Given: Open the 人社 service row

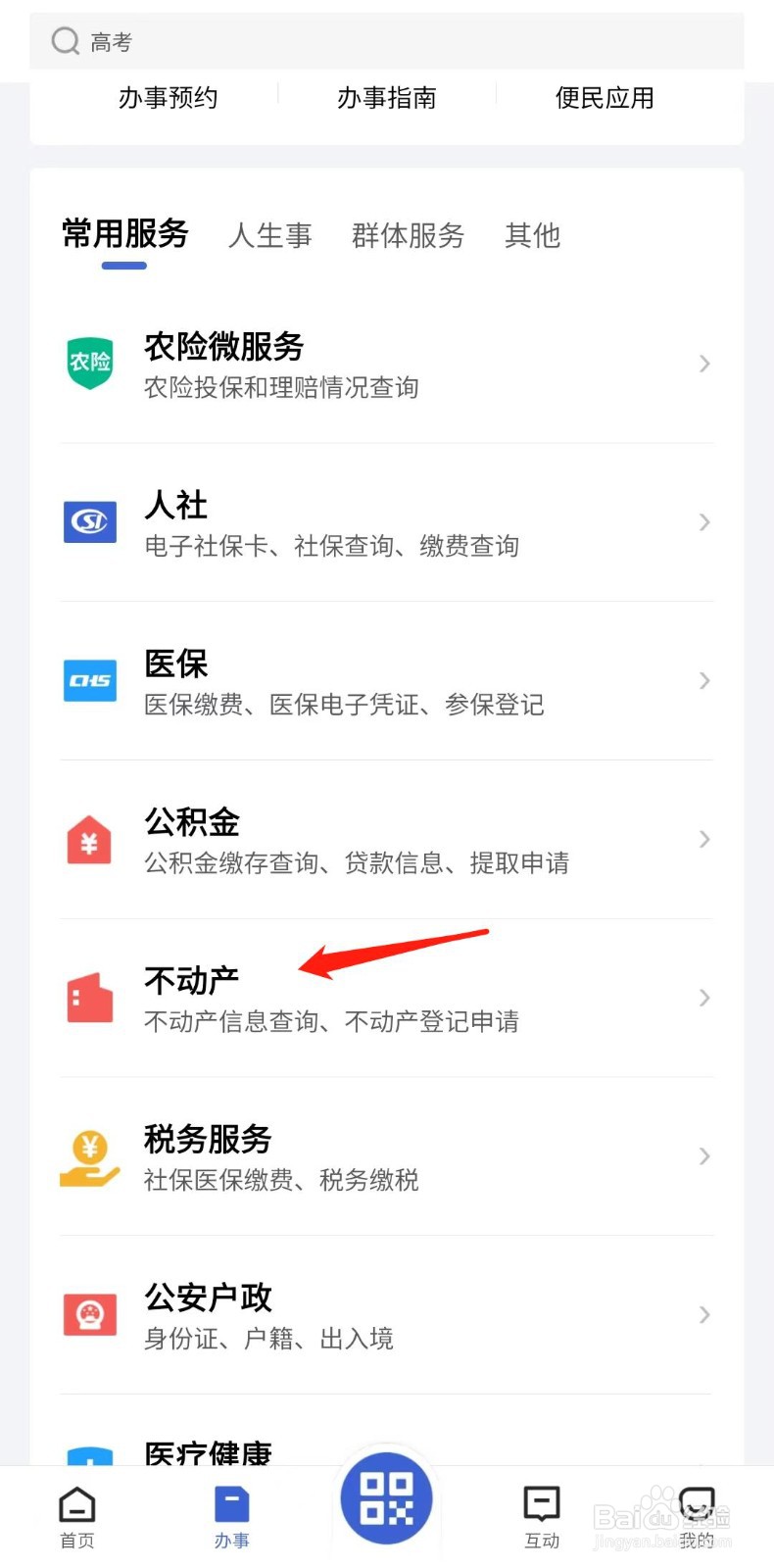Looking at the screenshot, I should pos(387,522).
